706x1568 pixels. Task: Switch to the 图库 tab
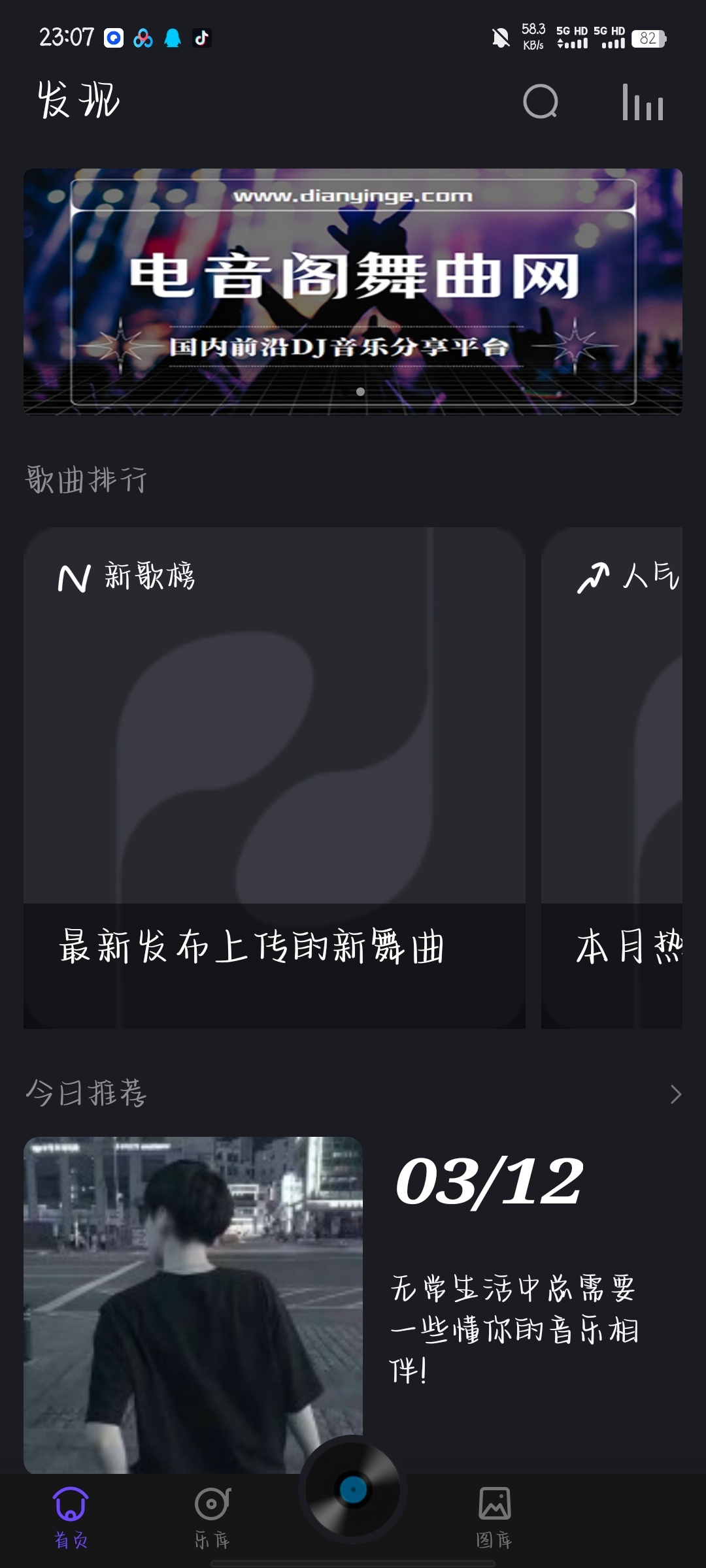(x=494, y=1516)
